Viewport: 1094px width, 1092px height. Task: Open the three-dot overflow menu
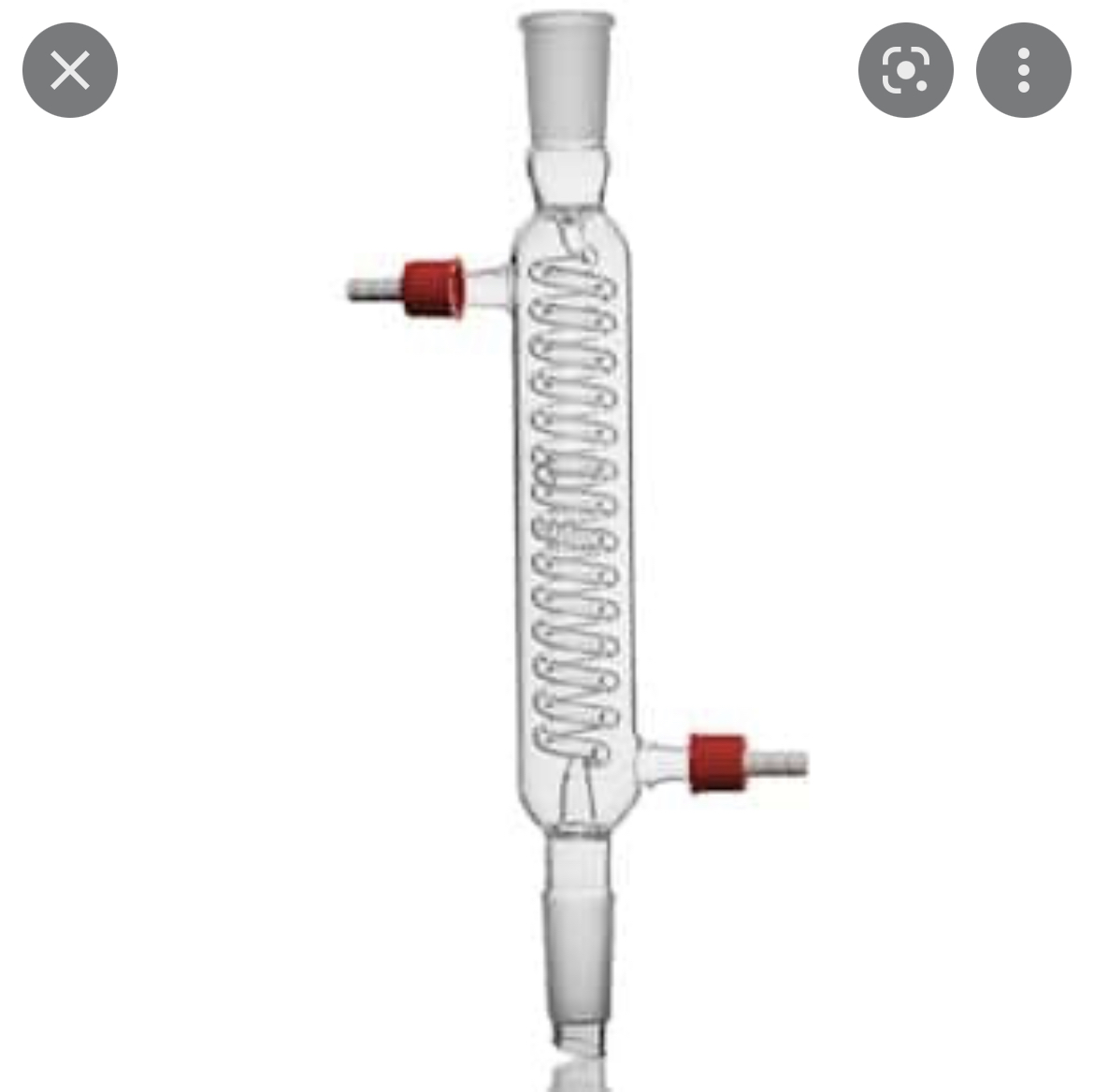1023,70
